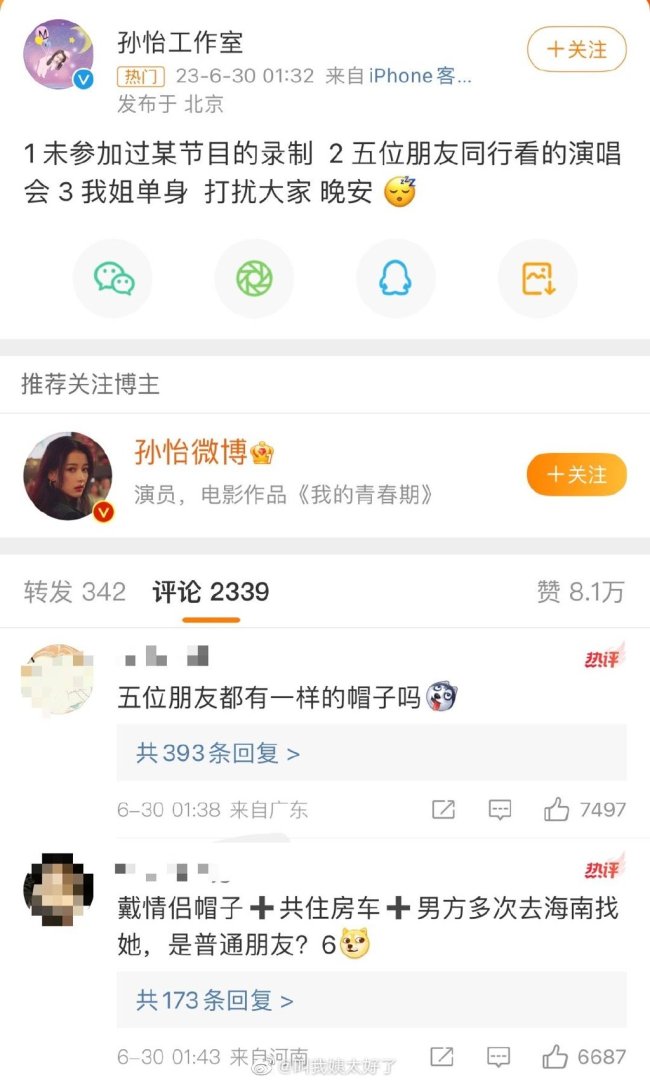Share the post to QQ
This screenshot has height=1082, width=650.
point(395,279)
